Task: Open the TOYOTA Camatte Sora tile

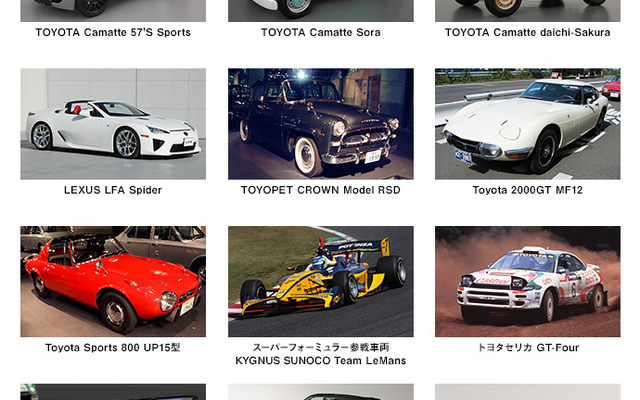Action: point(320,12)
